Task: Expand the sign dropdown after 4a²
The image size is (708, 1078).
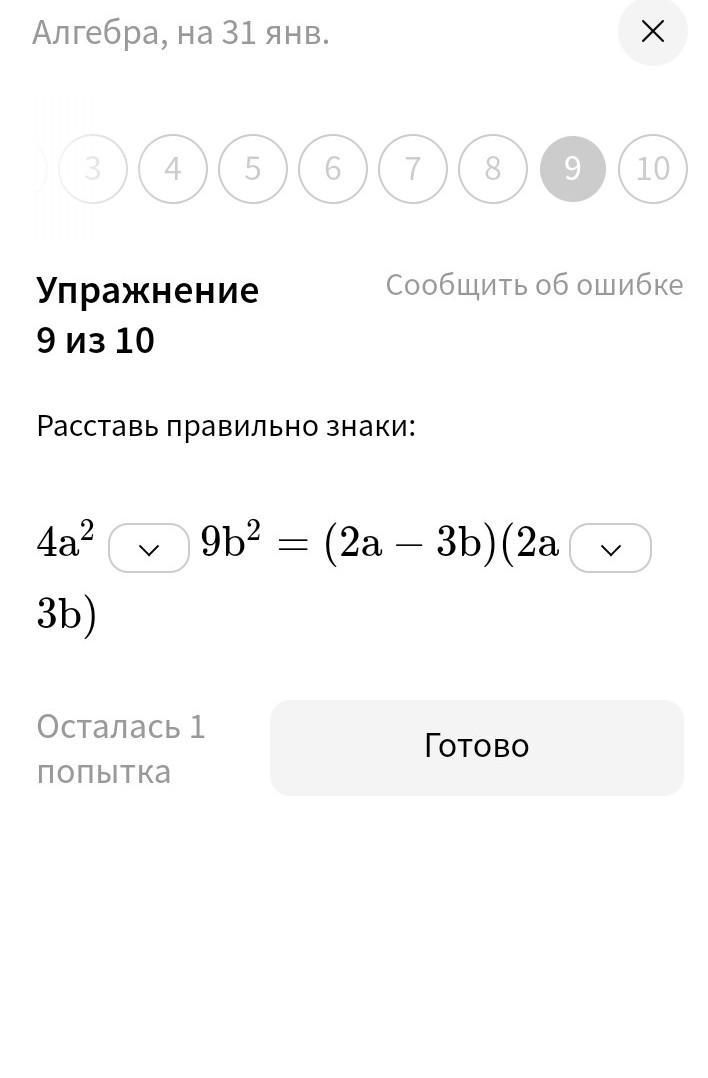Action: coord(149,548)
